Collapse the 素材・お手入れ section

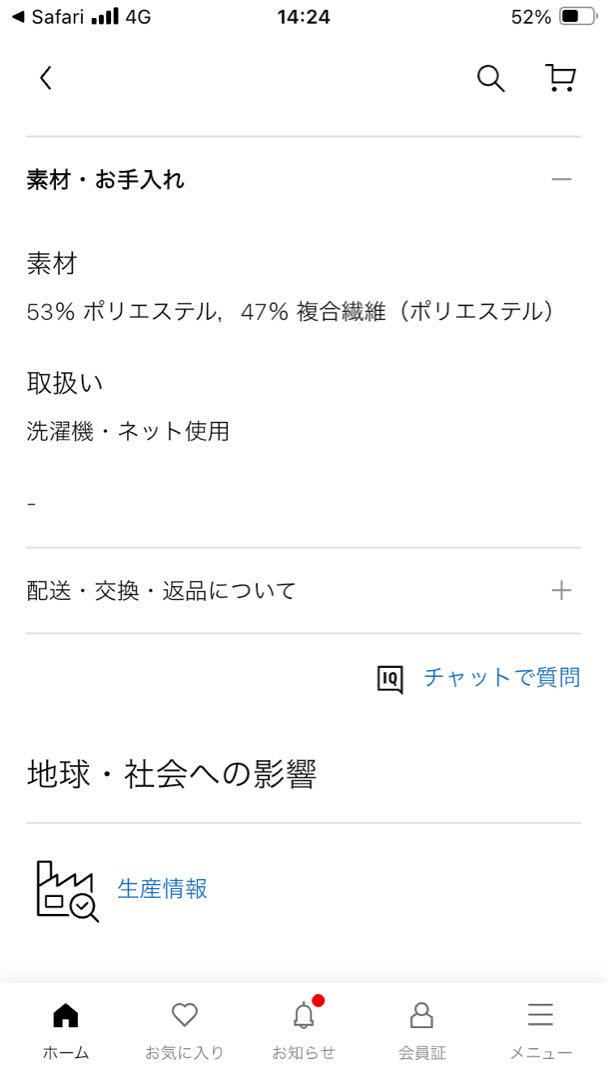[303, 180]
